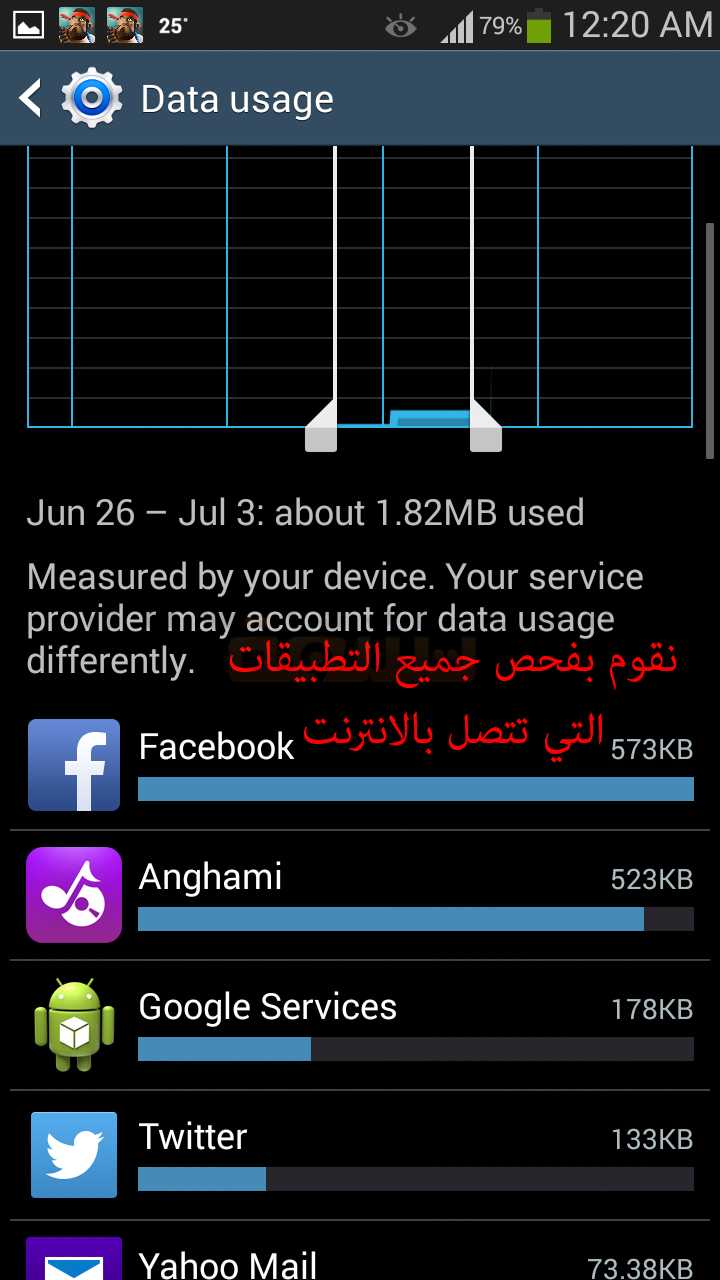View Google Services data usage

coord(360,1025)
